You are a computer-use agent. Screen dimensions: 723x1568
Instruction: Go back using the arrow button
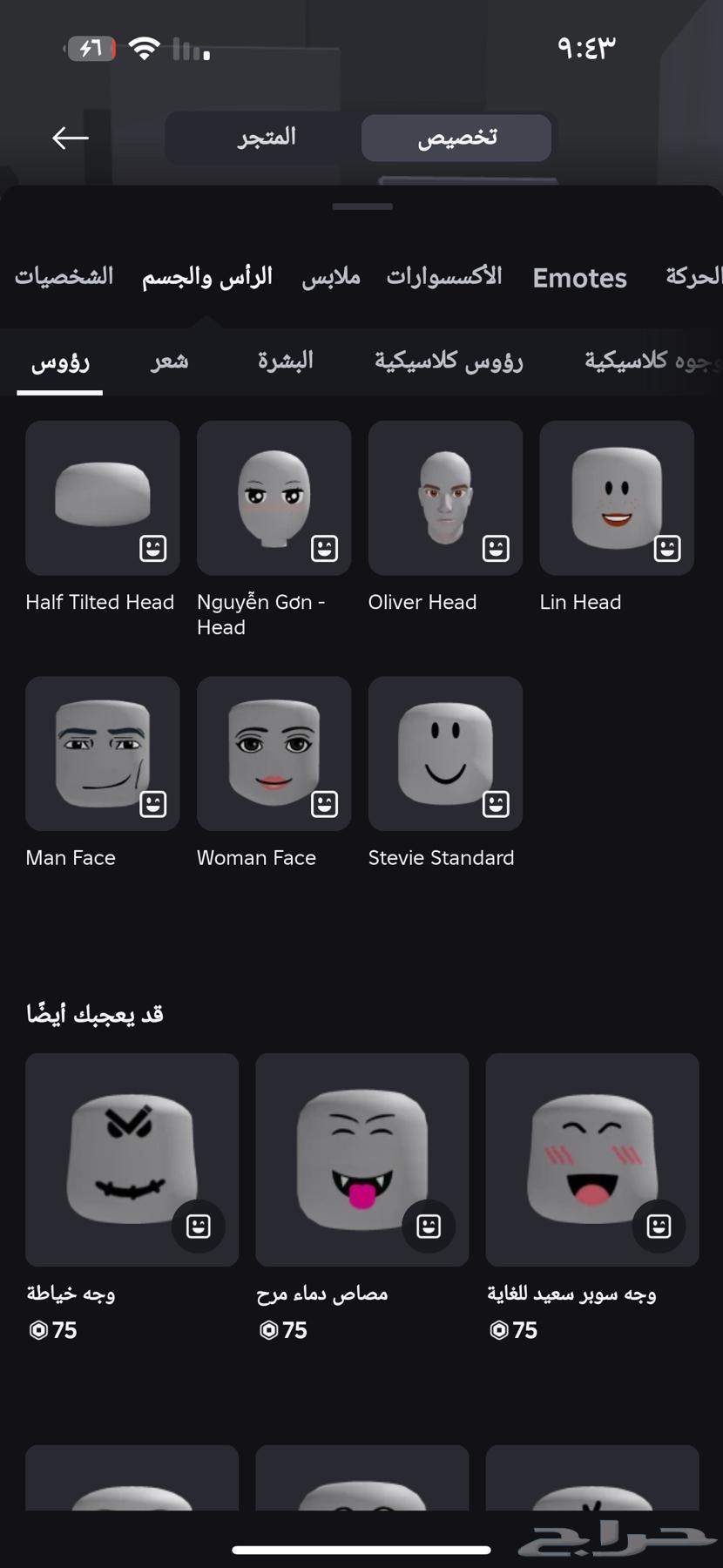click(x=70, y=138)
